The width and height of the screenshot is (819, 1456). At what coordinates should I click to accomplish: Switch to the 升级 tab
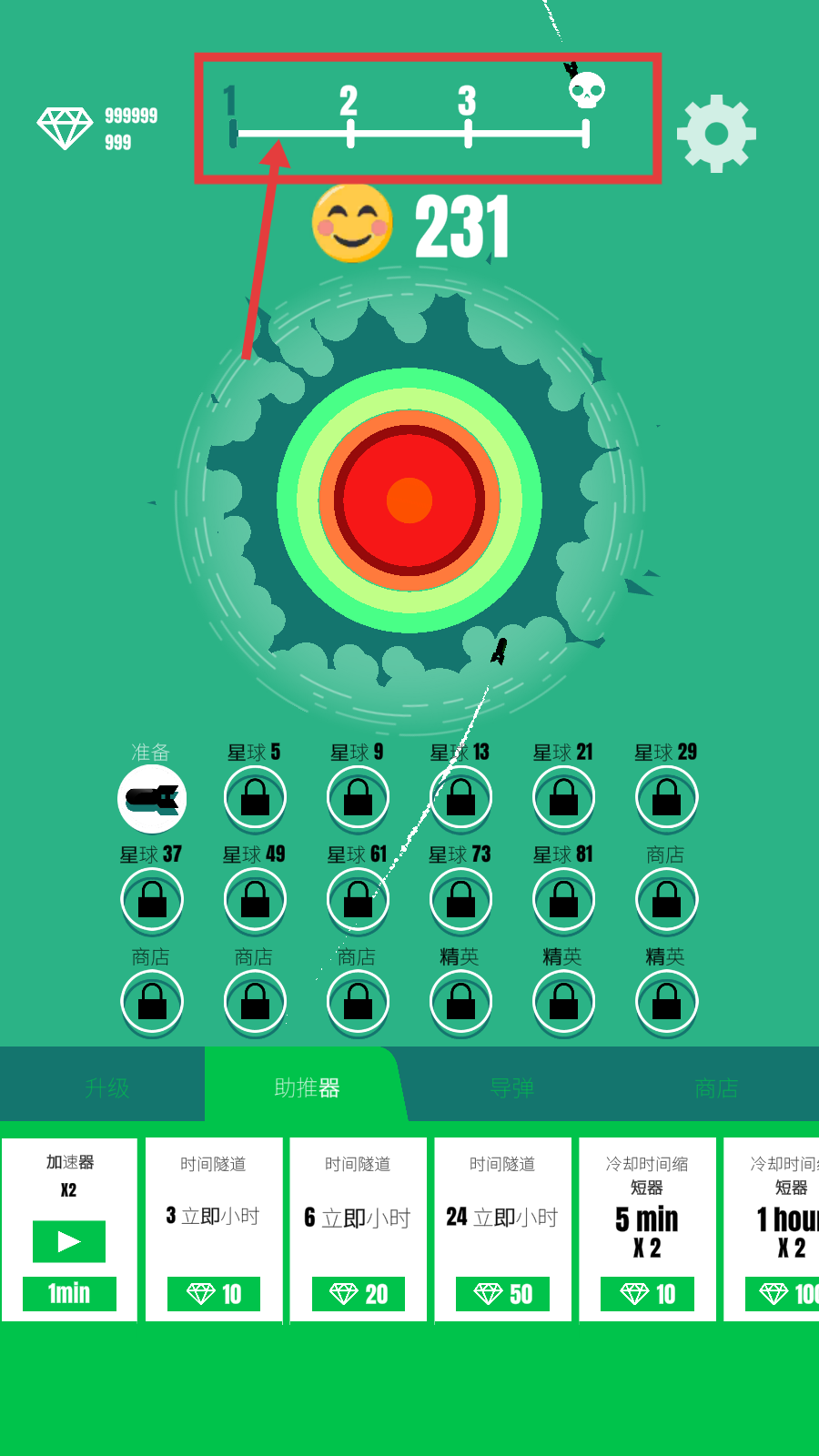coord(106,1087)
